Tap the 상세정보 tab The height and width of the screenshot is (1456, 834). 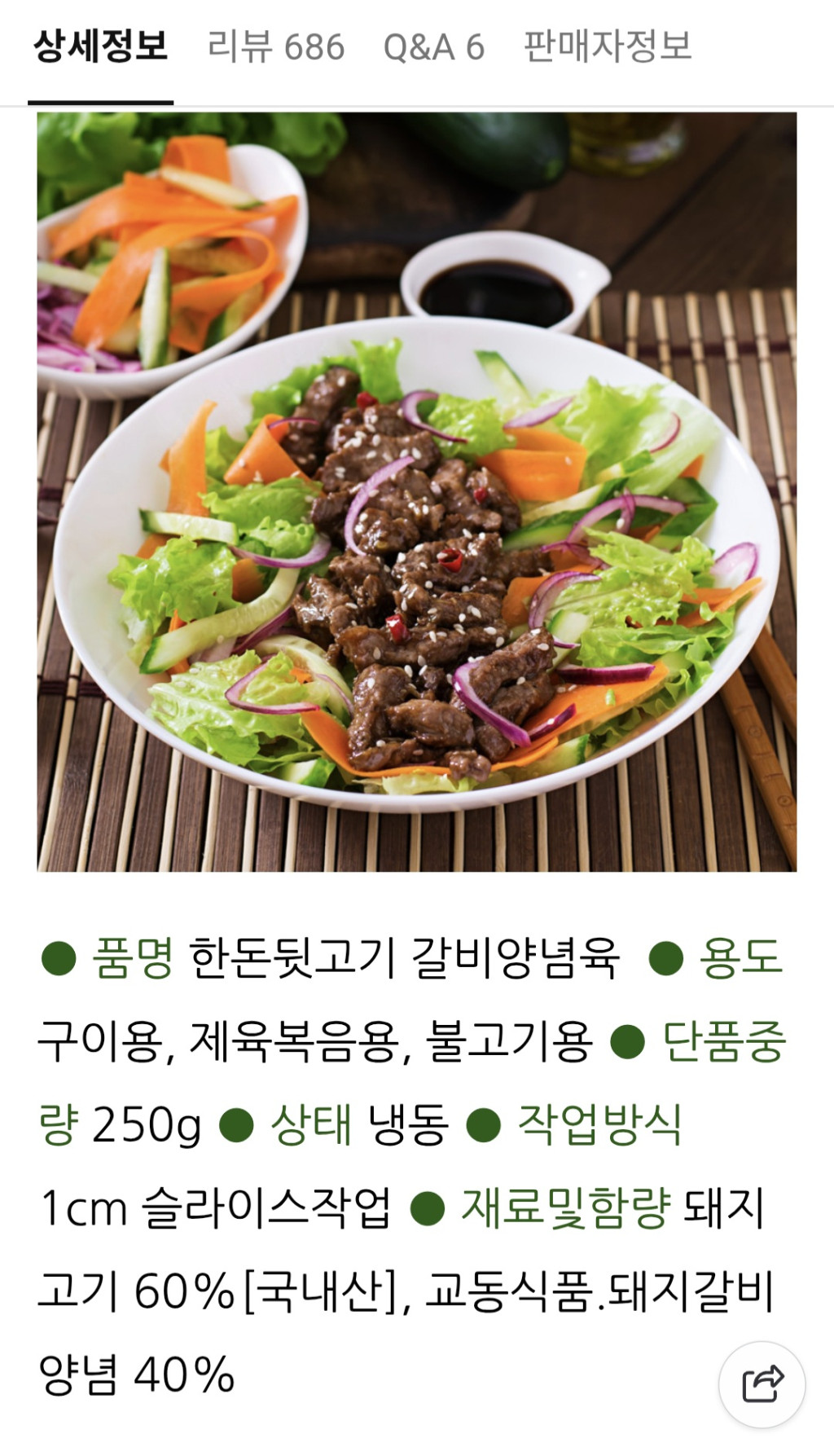(x=100, y=47)
